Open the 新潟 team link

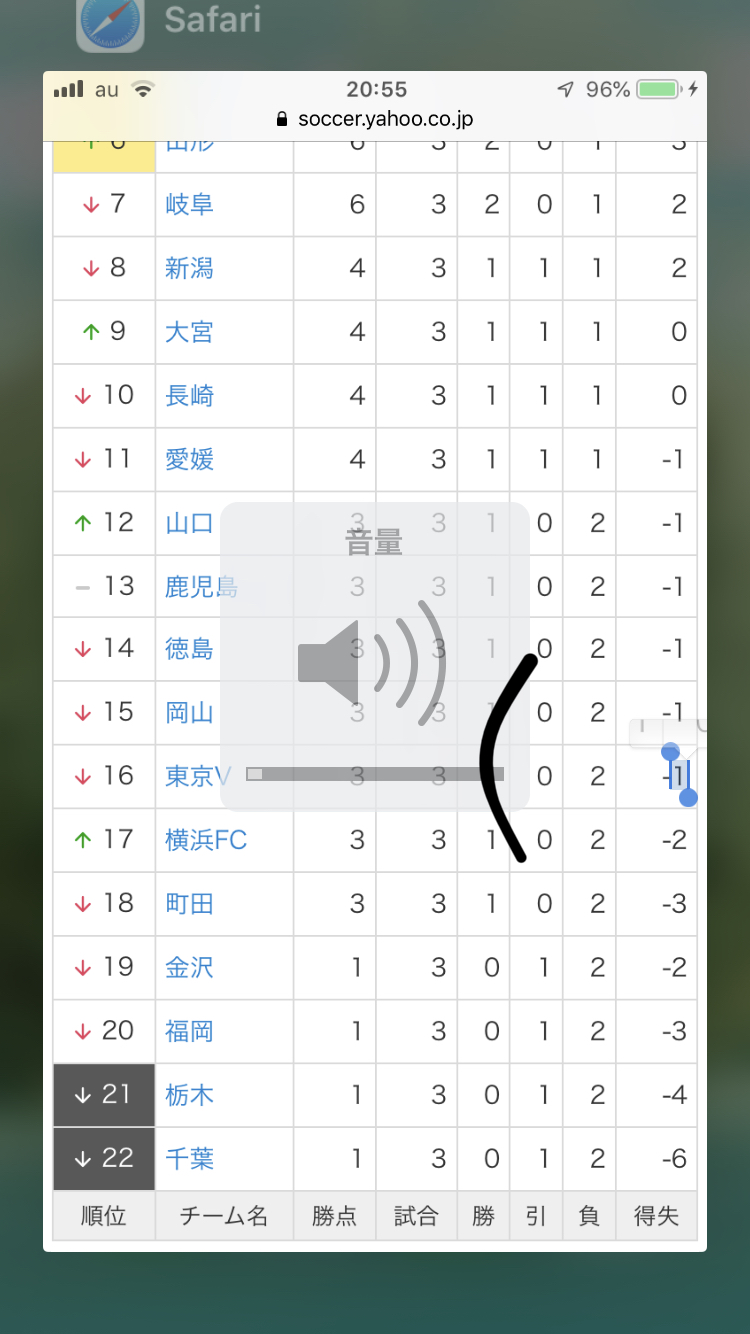(x=189, y=268)
